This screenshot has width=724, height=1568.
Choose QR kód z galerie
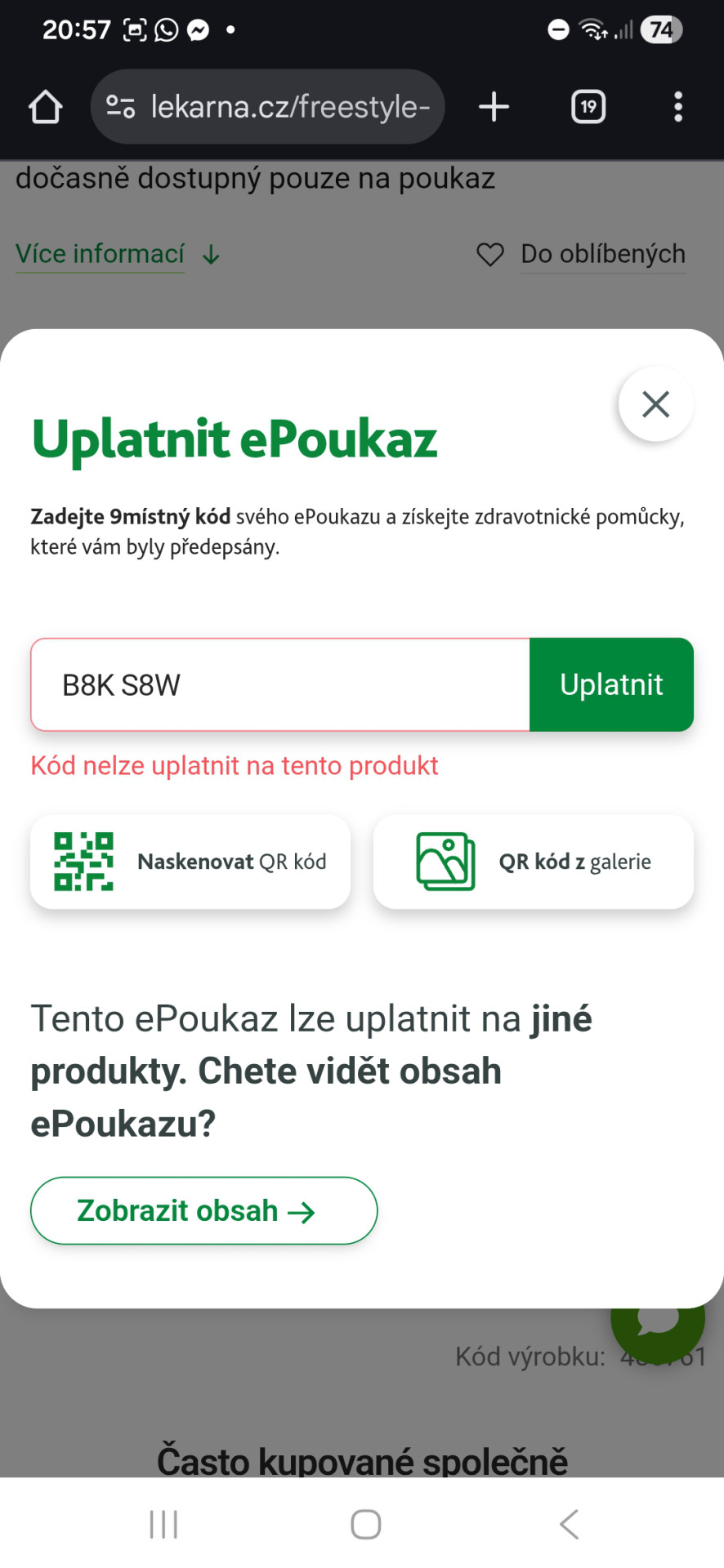tap(533, 862)
